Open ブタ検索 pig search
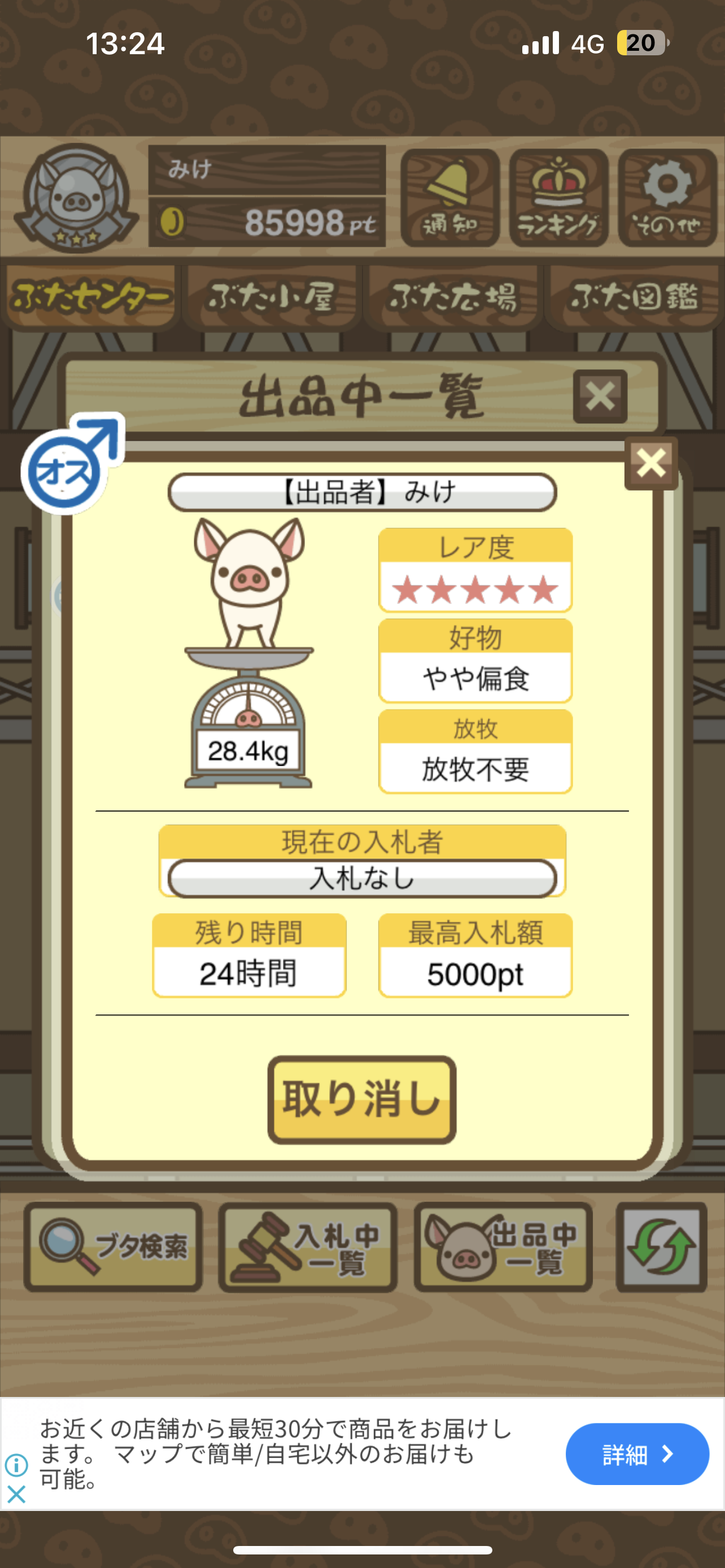Screen dimensions: 725x1568 pos(113,1247)
